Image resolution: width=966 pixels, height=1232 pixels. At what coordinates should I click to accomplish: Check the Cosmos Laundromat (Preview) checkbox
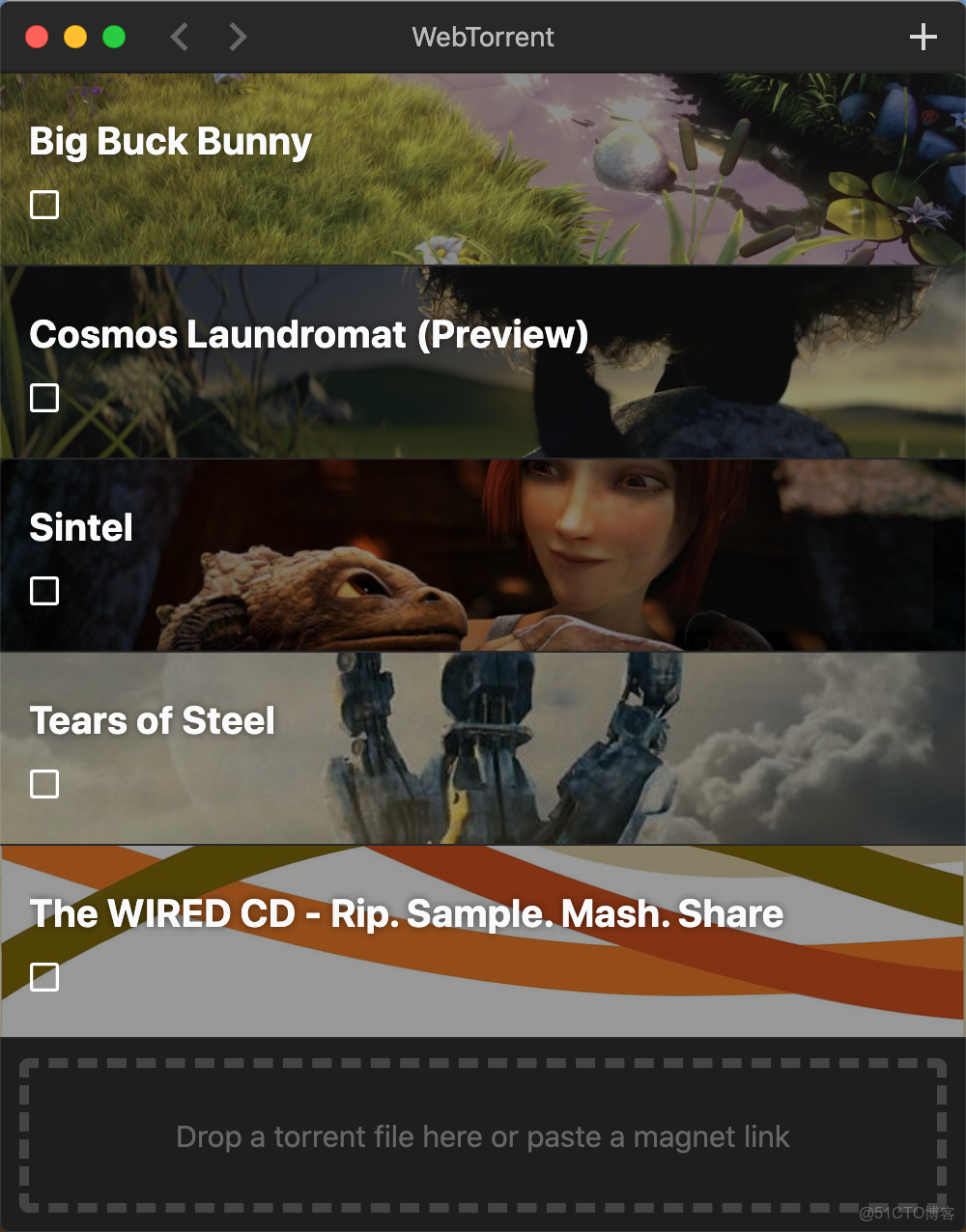(44, 398)
